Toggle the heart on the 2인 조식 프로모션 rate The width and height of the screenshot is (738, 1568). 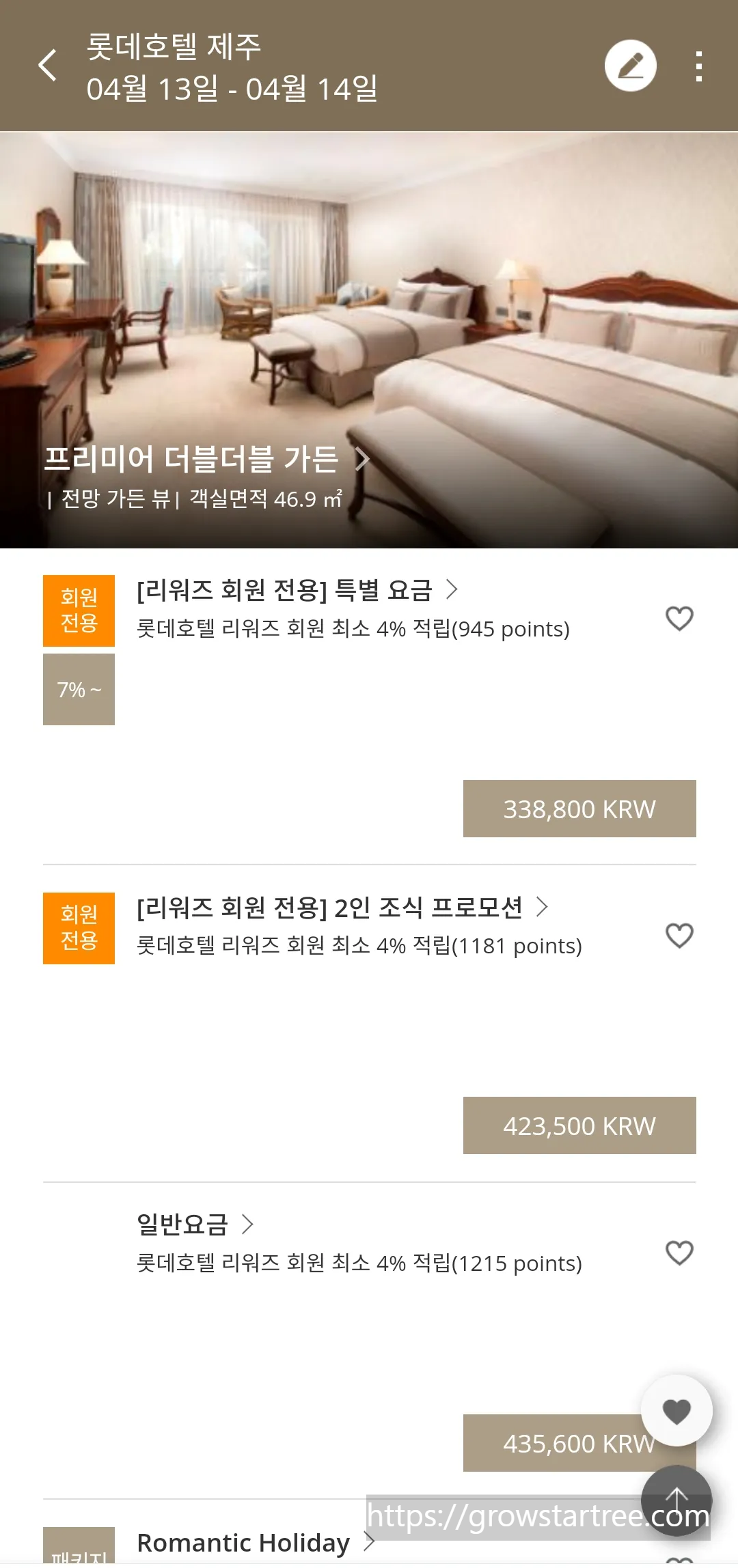point(678,937)
